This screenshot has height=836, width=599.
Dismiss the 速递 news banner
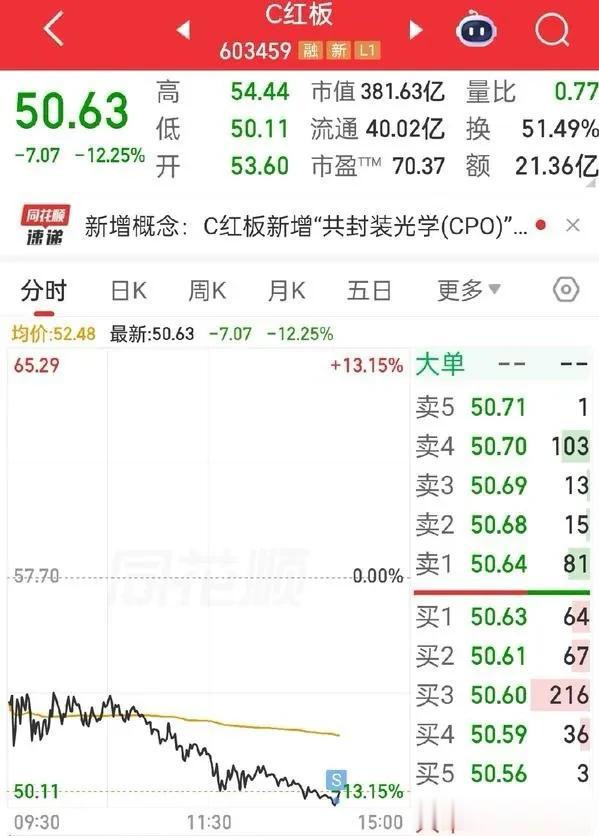pyautogui.click(x=573, y=226)
